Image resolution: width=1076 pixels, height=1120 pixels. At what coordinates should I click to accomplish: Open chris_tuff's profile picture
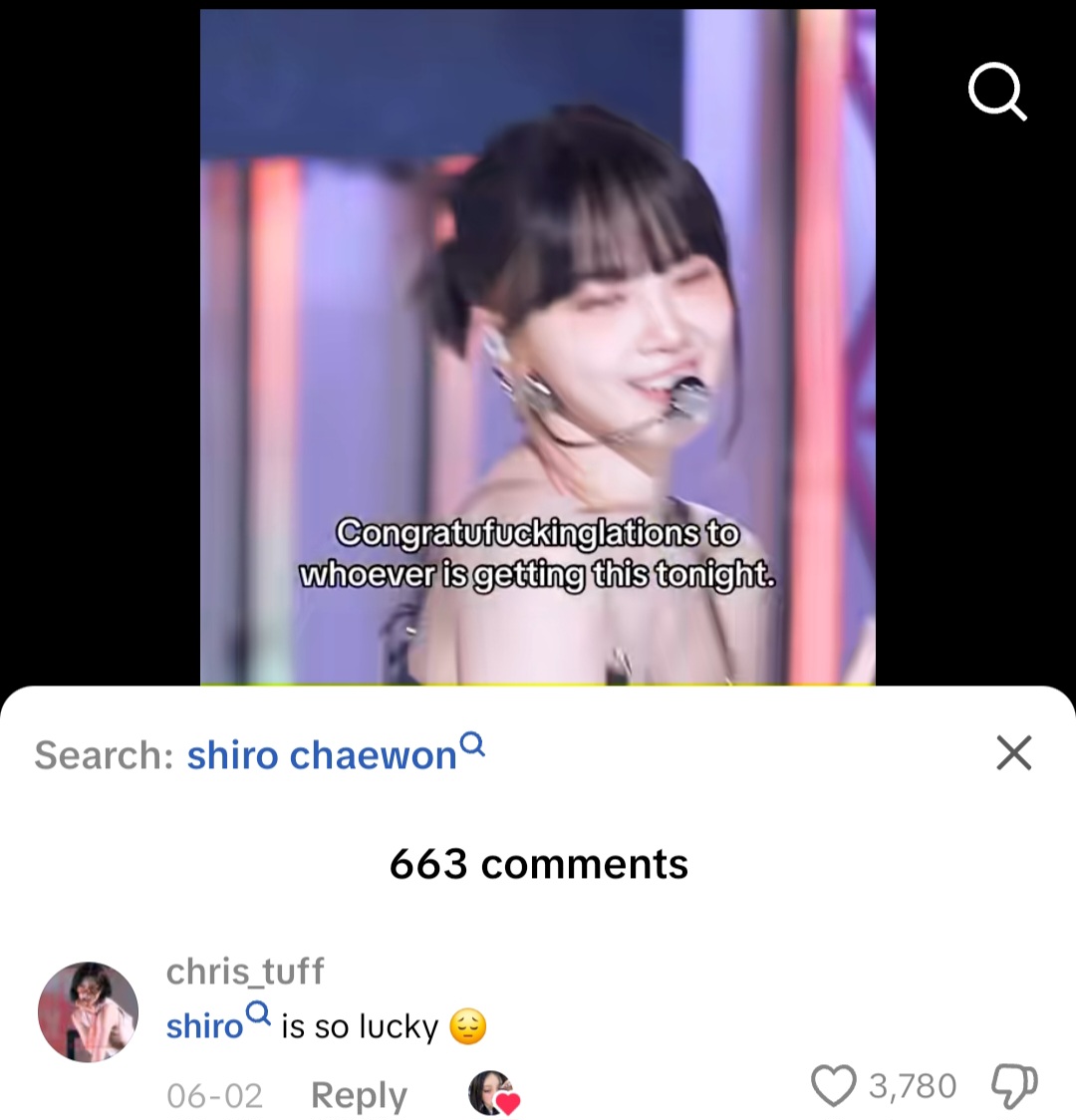click(x=88, y=1011)
